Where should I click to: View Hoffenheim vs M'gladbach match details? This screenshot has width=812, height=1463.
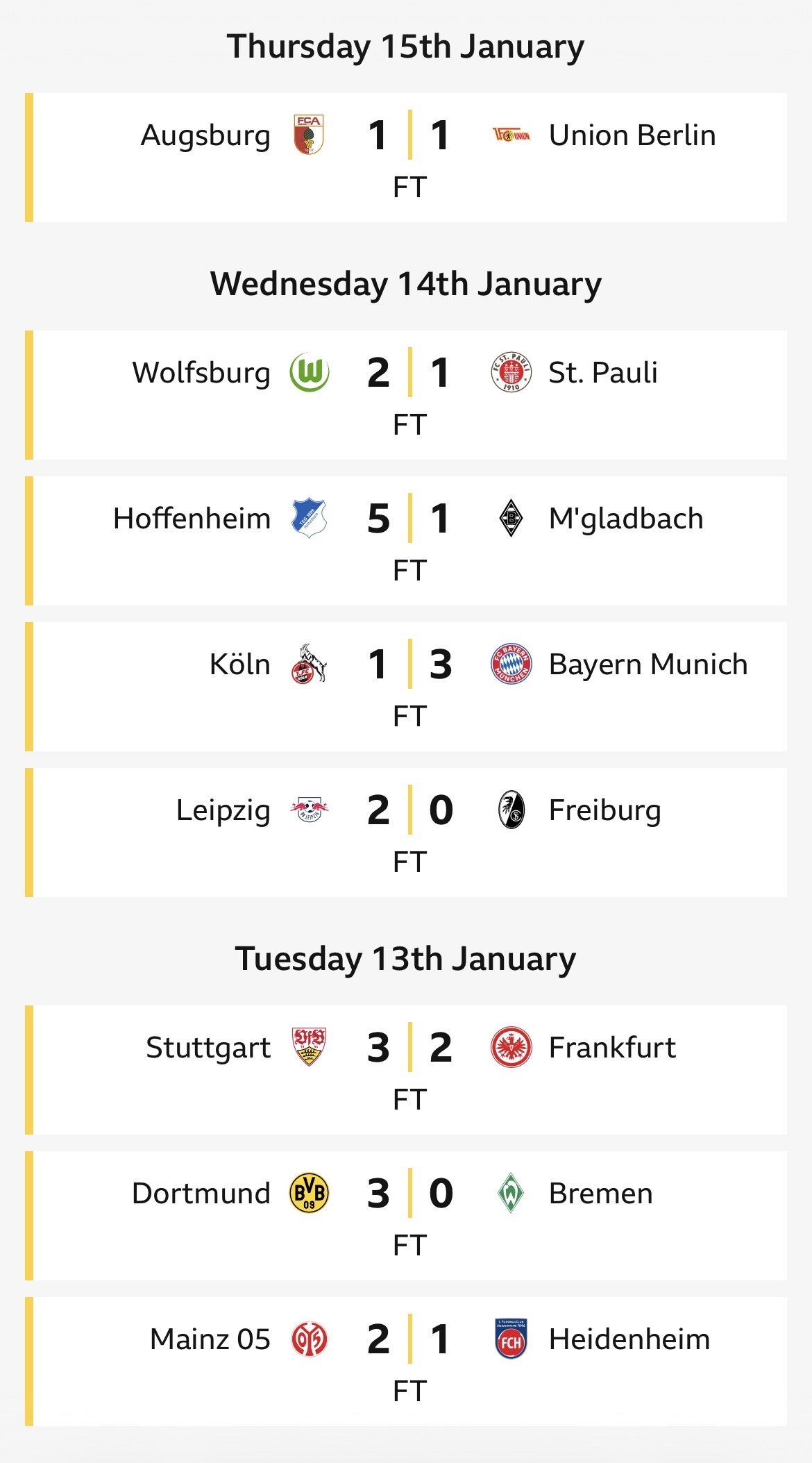click(406, 541)
